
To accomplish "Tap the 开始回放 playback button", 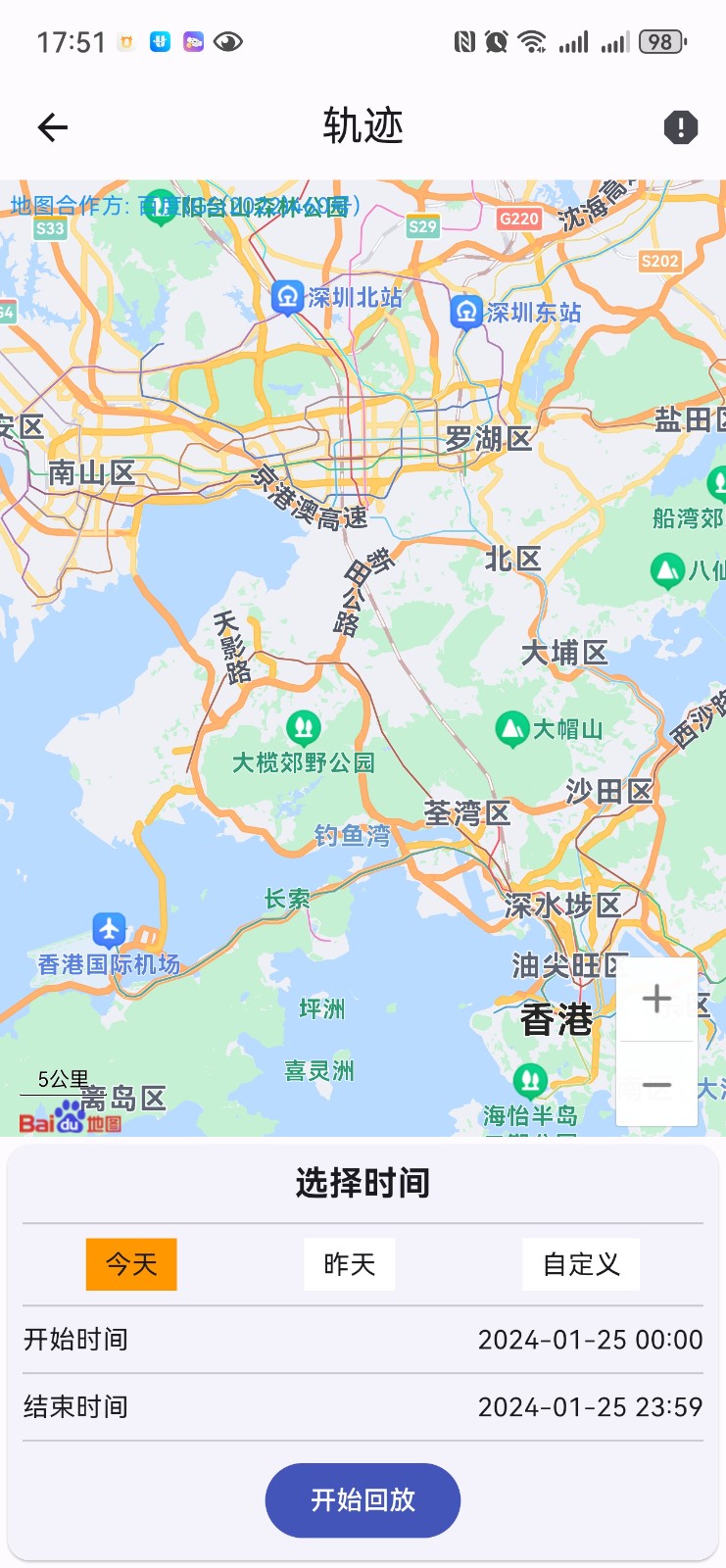I will coord(363,1499).
